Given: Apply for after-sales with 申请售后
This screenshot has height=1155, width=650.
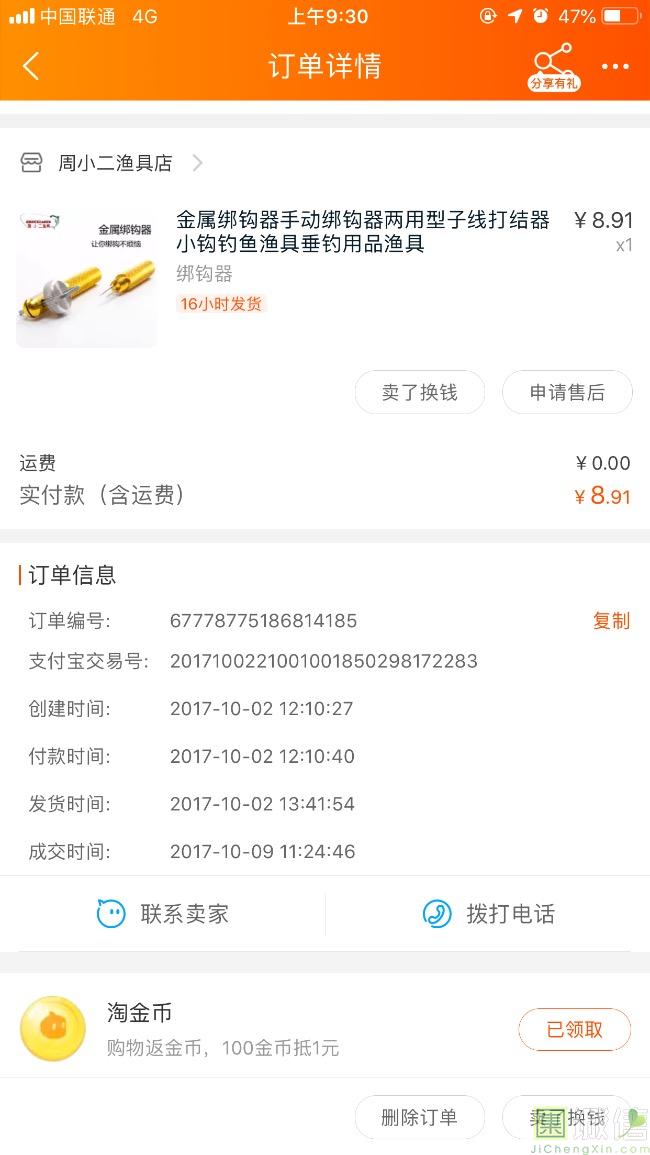Looking at the screenshot, I should point(567,392).
